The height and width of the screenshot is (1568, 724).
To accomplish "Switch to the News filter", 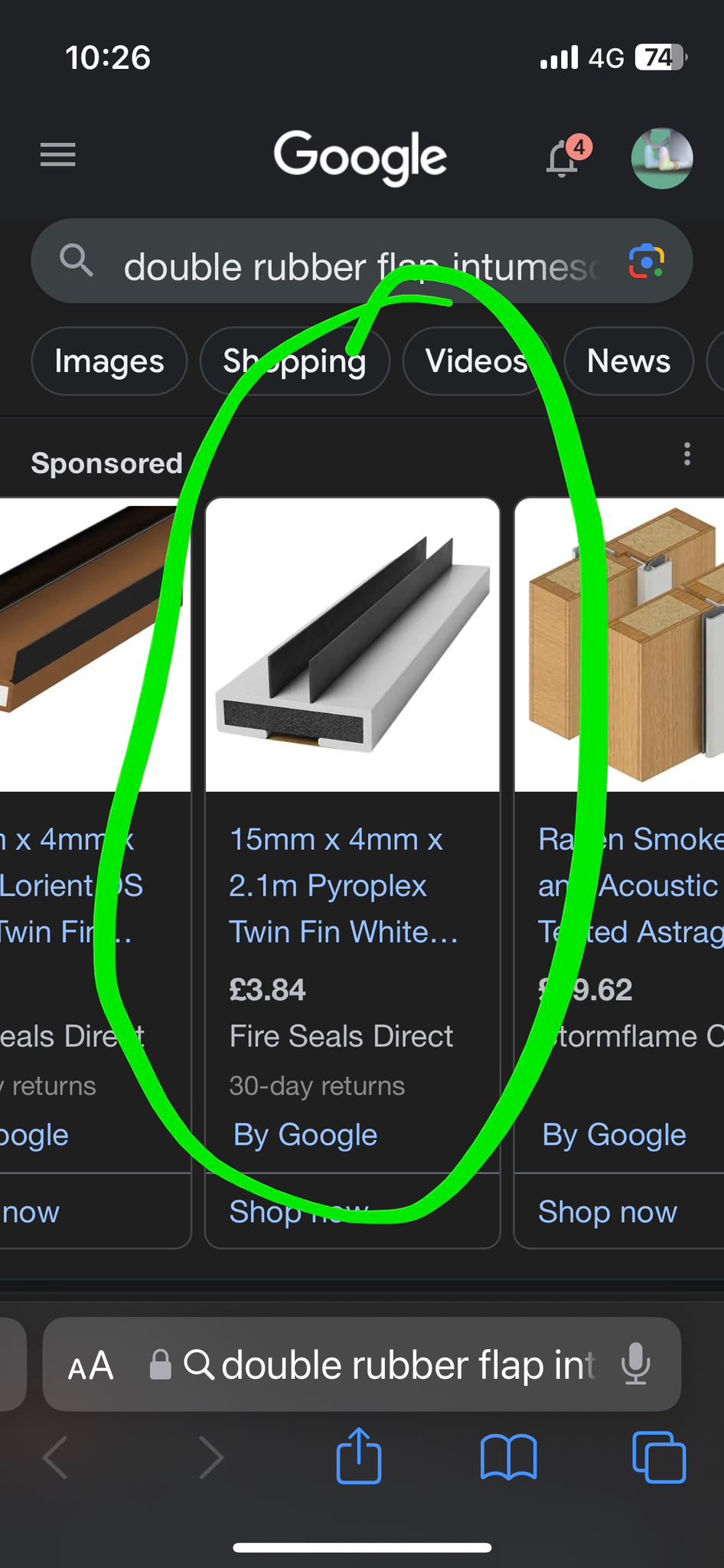I will [628, 361].
